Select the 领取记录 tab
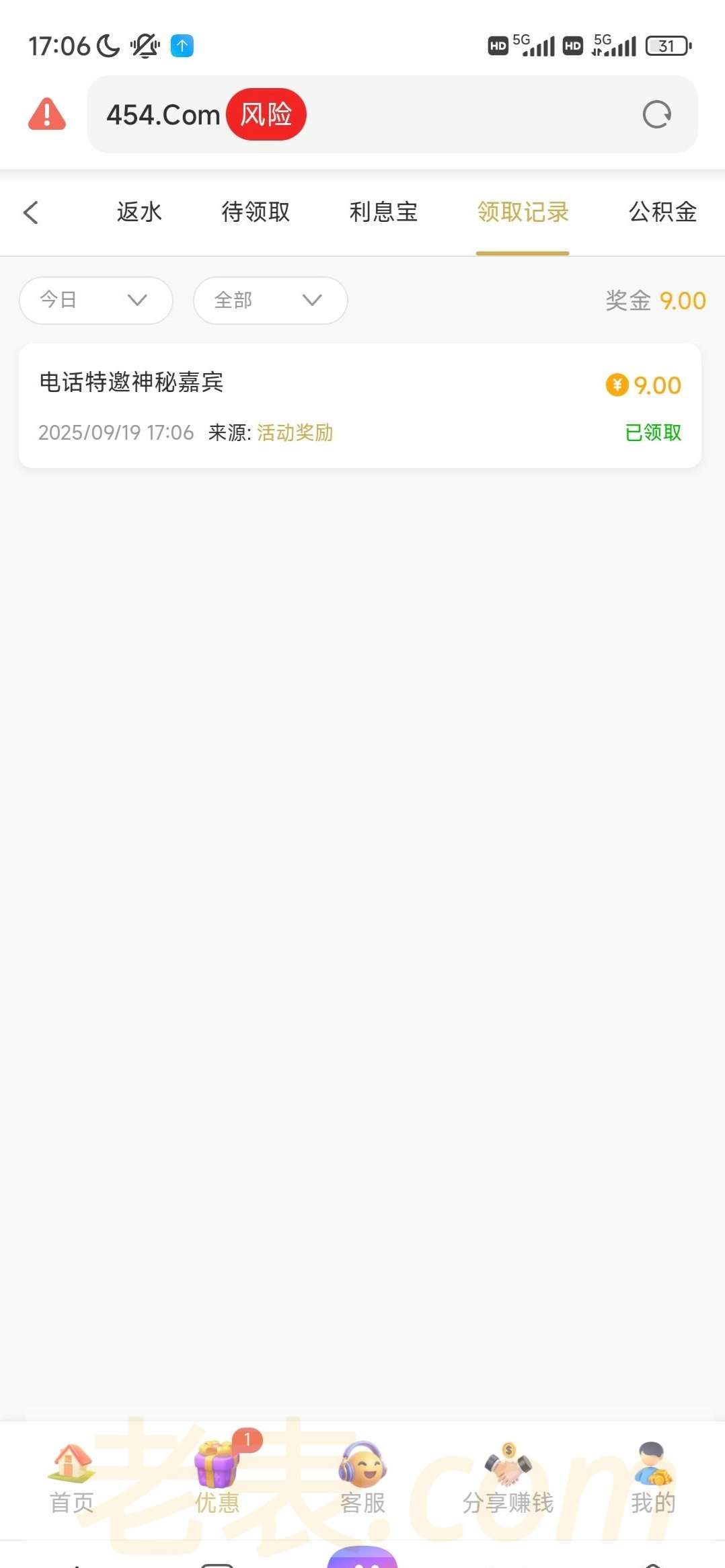Image resolution: width=725 pixels, height=1568 pixels. [x=523, y=212]
